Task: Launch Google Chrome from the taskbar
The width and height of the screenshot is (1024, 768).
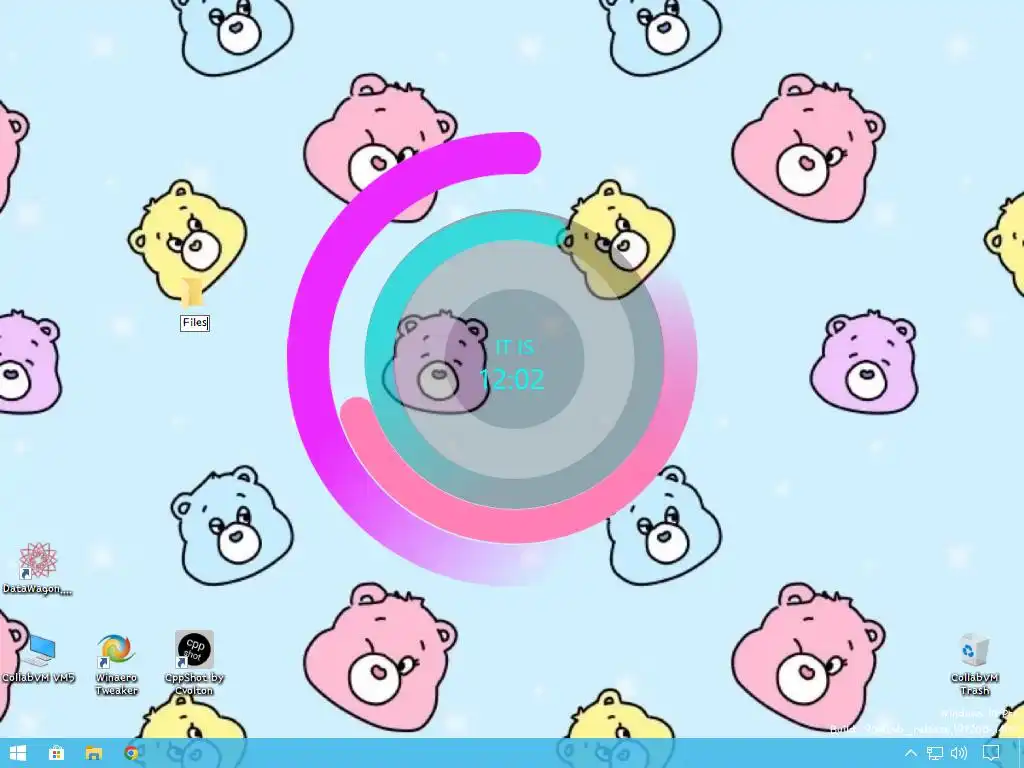Action: 131,753
